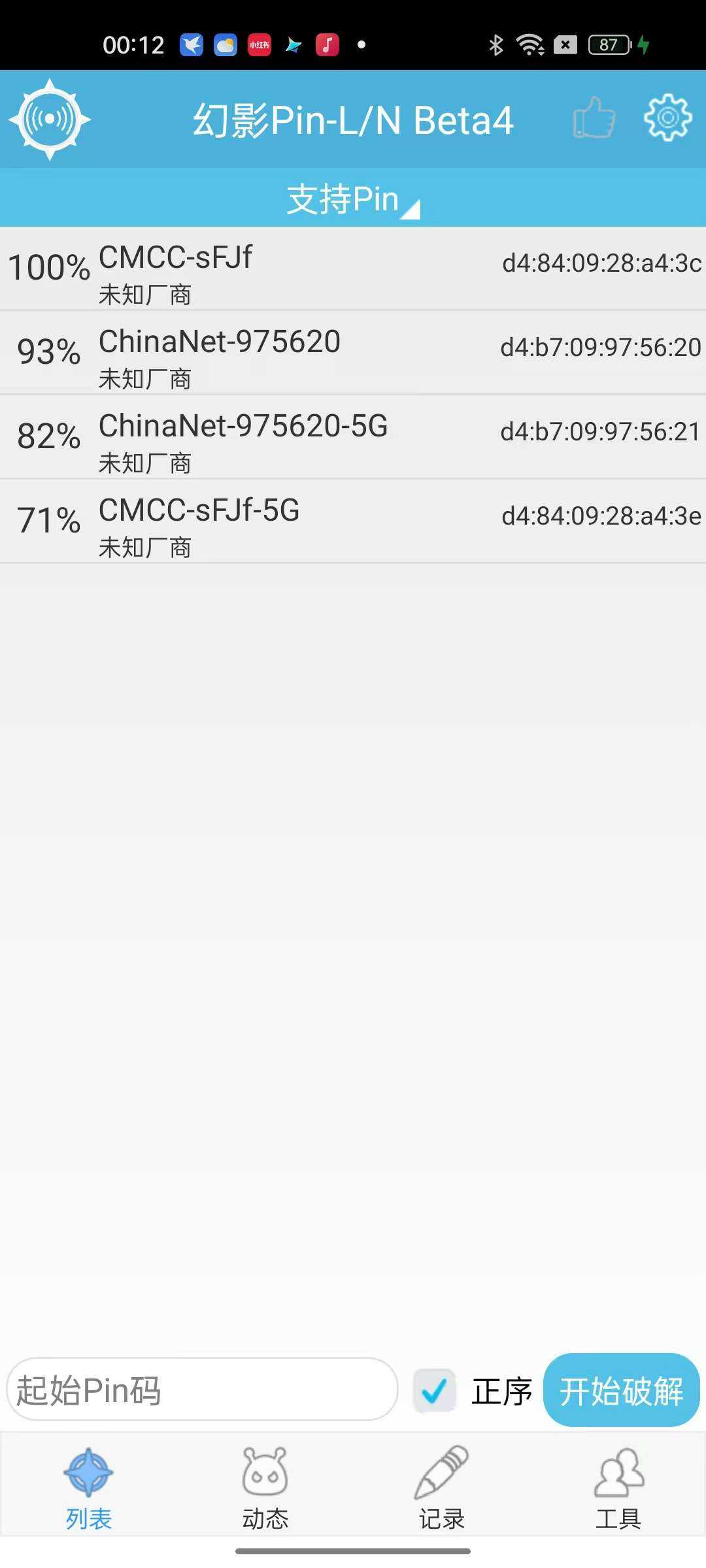Viewport: 706px width, 1568px height.
Task: Select the CMCC-sFJf network at 100%
Action: [353, 269]
